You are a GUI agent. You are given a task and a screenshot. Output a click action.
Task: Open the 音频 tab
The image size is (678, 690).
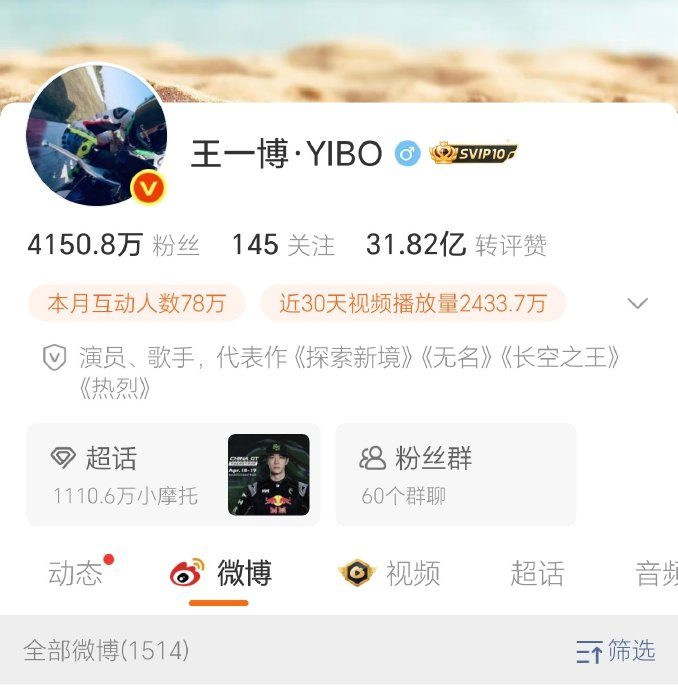(655, 573)
